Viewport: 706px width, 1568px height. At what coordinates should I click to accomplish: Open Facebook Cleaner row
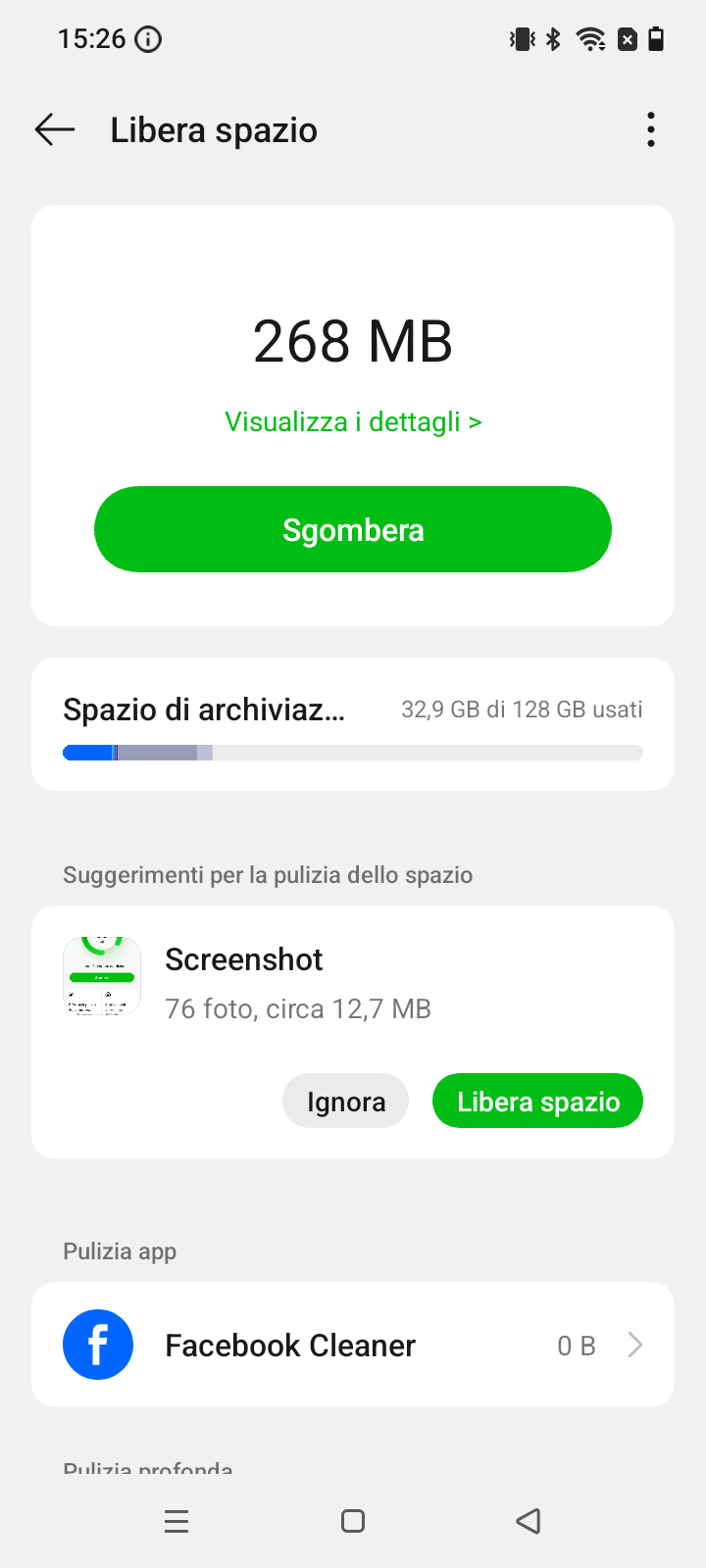[x=353, y=1345]
